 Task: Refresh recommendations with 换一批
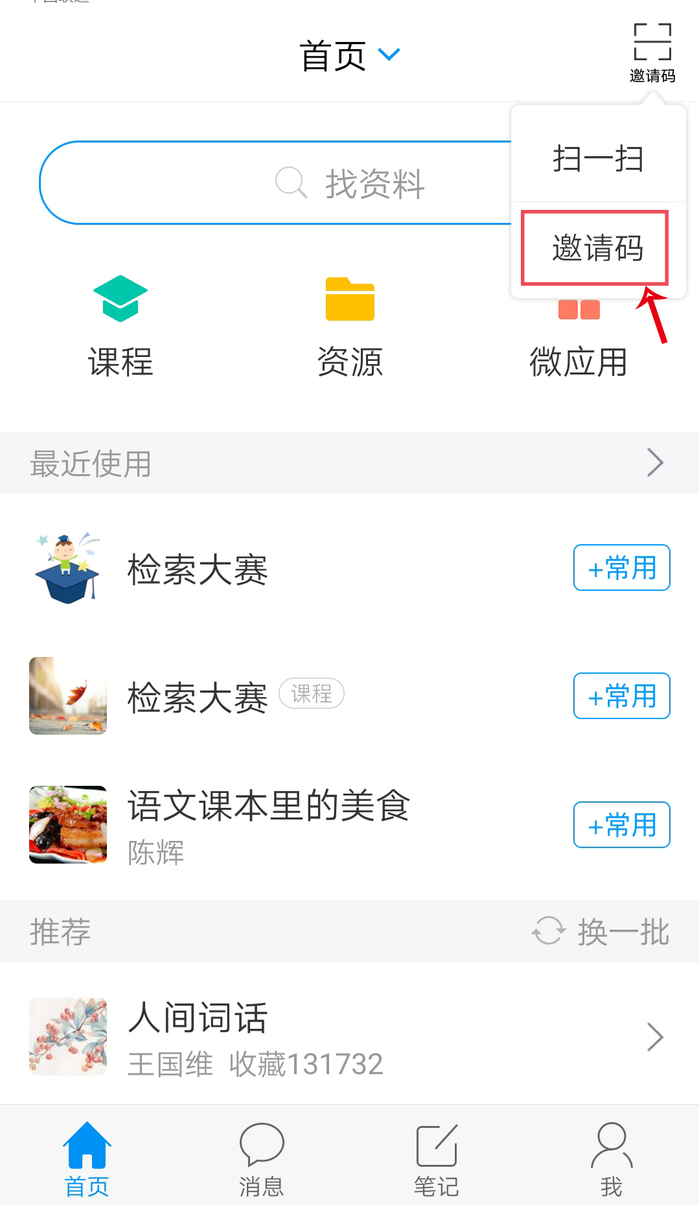click(600, 932)
